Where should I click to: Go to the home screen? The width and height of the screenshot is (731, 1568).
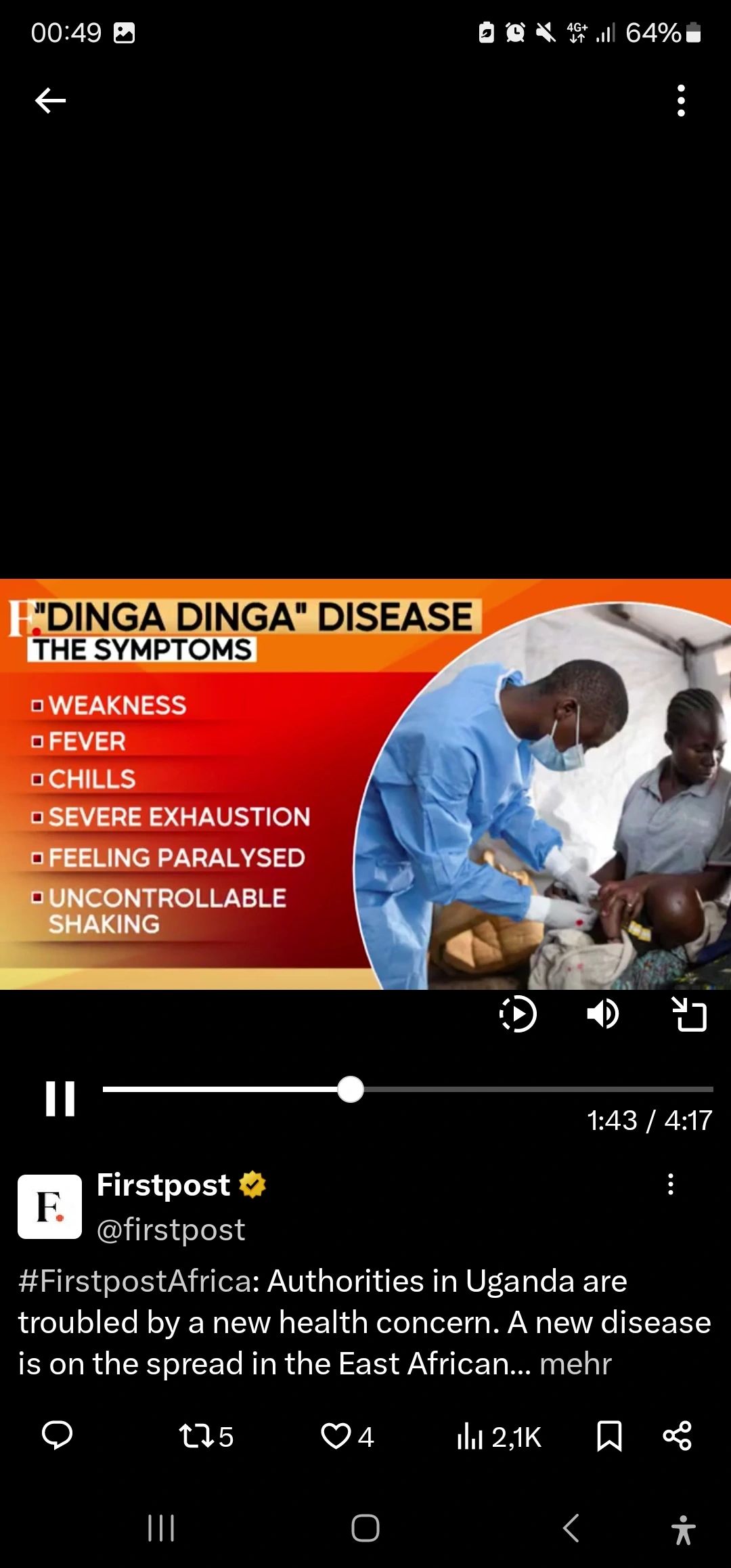tap(365, 1528)
